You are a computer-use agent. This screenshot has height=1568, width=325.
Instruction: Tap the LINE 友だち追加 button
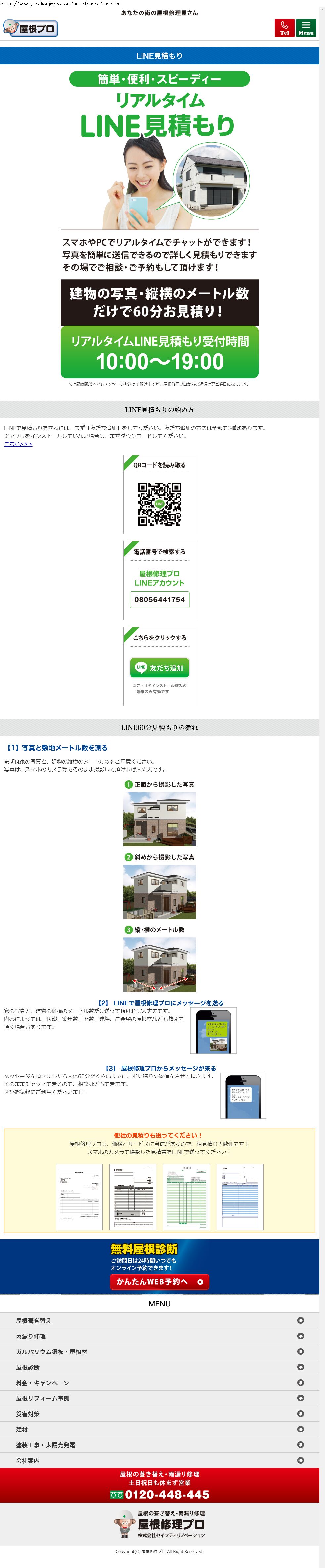click(159, 668)
